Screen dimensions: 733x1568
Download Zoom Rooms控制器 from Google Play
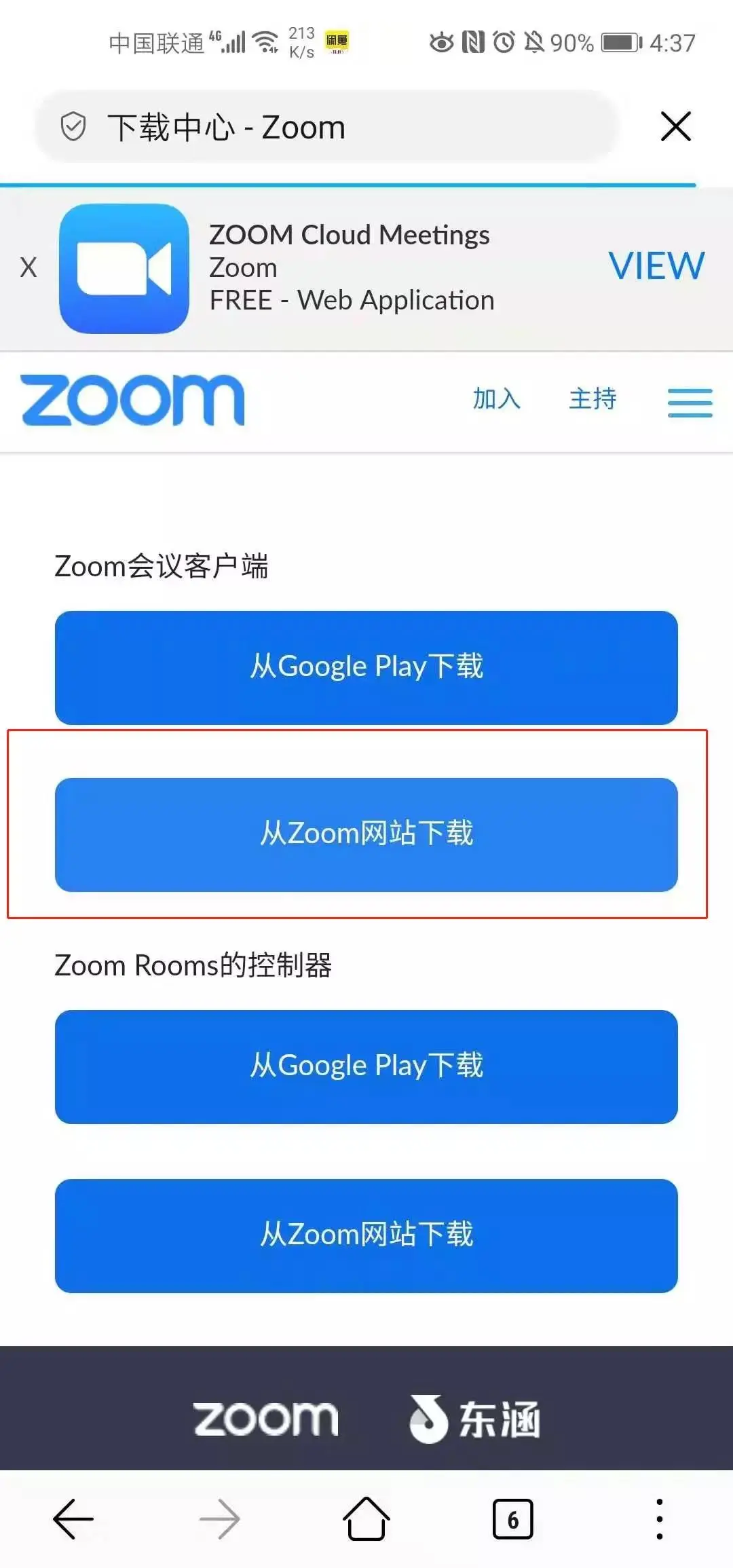coord(366,1066)
